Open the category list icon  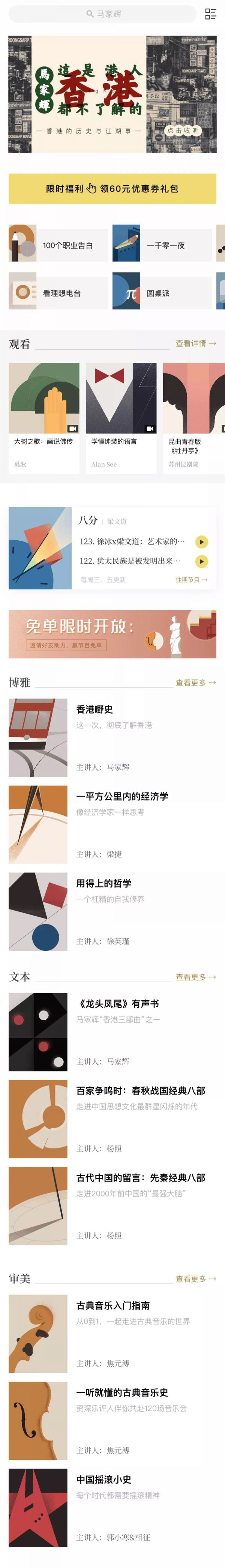coord(210,14)
